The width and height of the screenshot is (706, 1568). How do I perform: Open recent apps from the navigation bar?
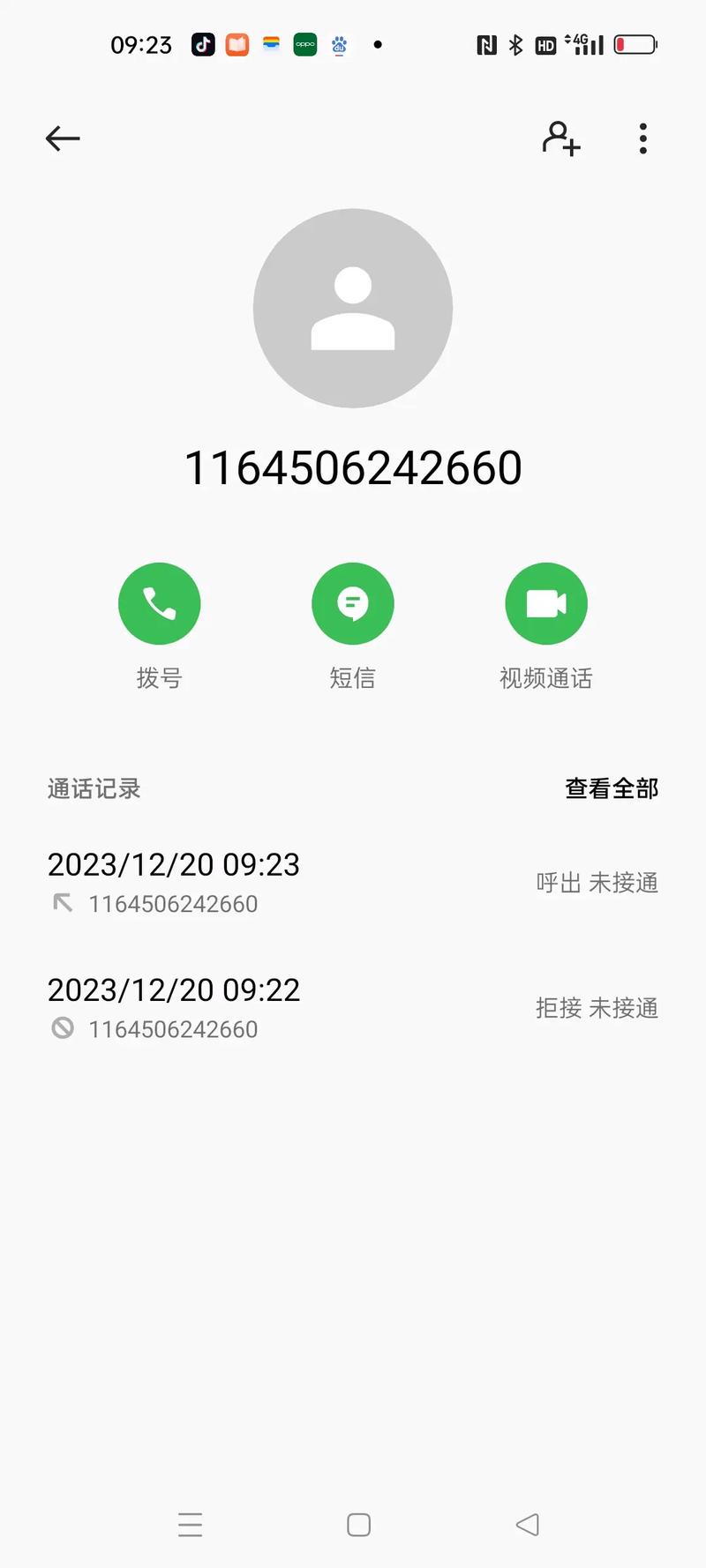190,1525
